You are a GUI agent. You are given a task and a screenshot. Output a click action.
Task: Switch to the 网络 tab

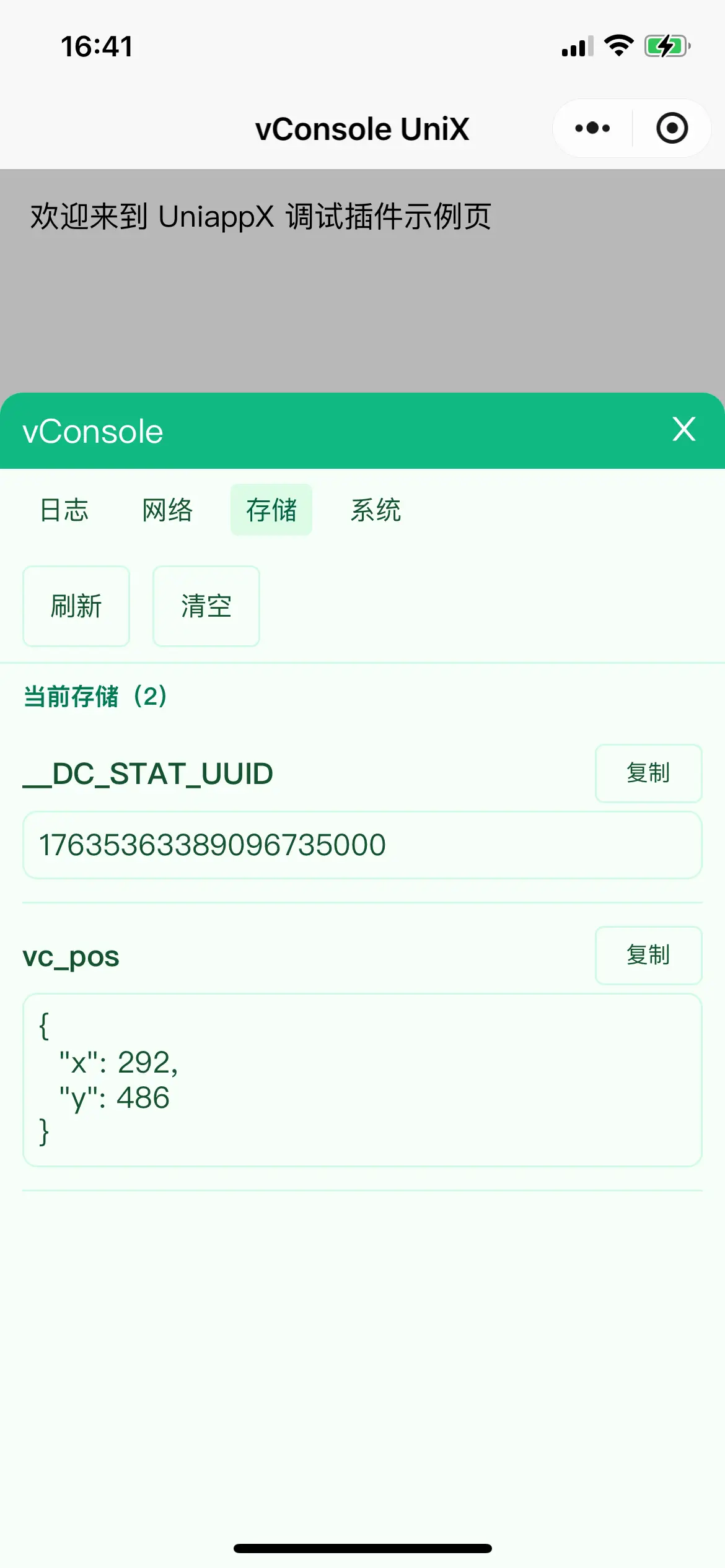167,510
